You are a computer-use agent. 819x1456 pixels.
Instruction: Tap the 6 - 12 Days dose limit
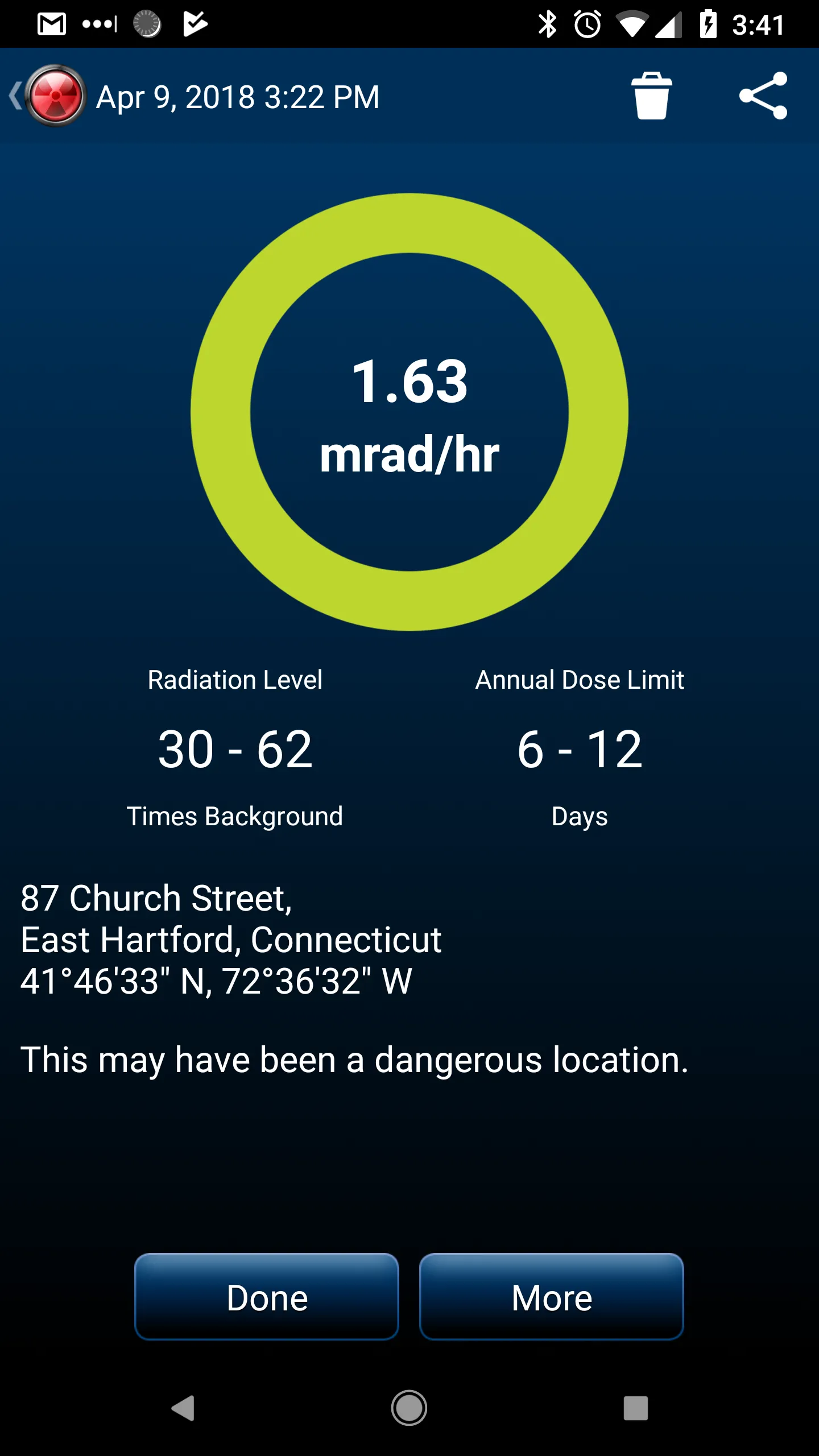580,750
